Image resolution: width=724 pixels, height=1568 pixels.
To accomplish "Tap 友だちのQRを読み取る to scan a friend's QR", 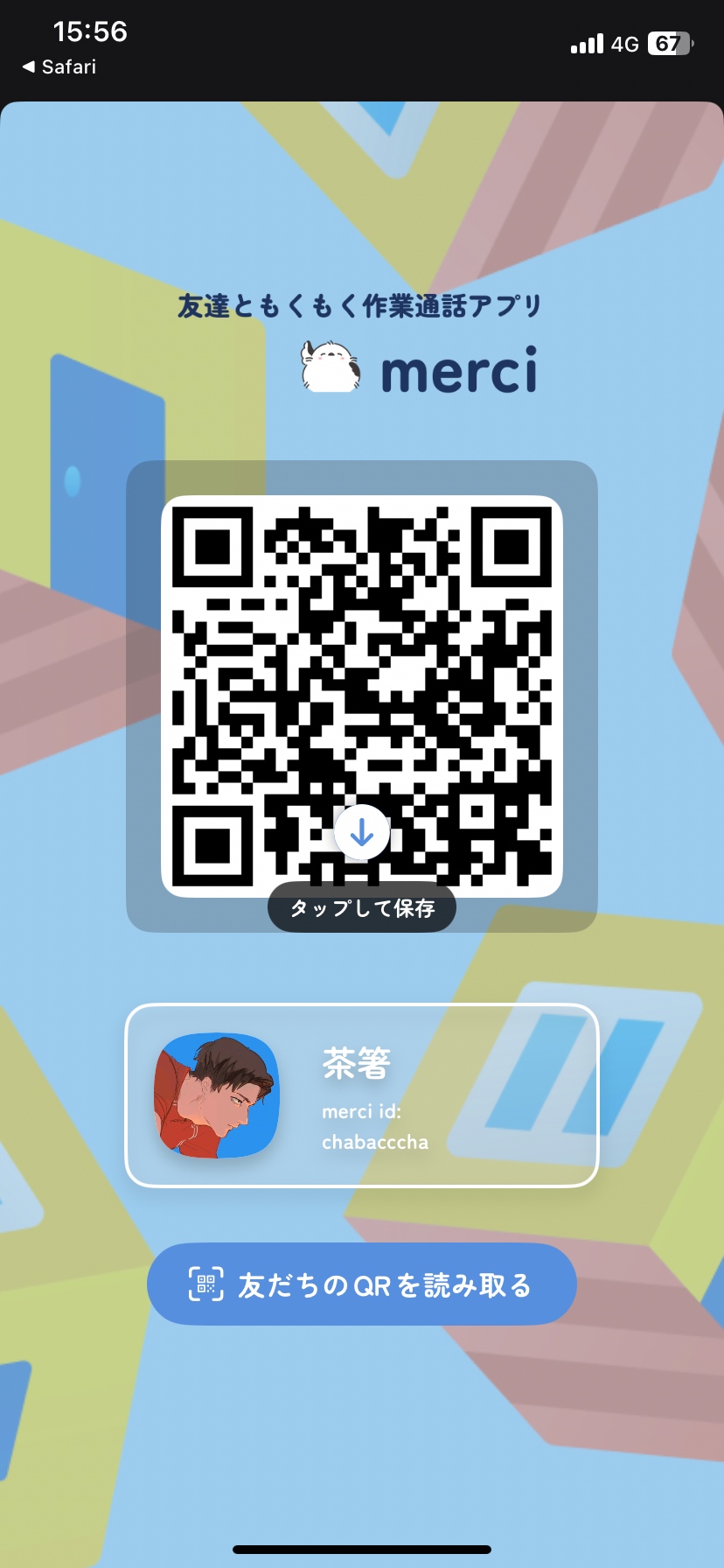I will point(361,1284).
